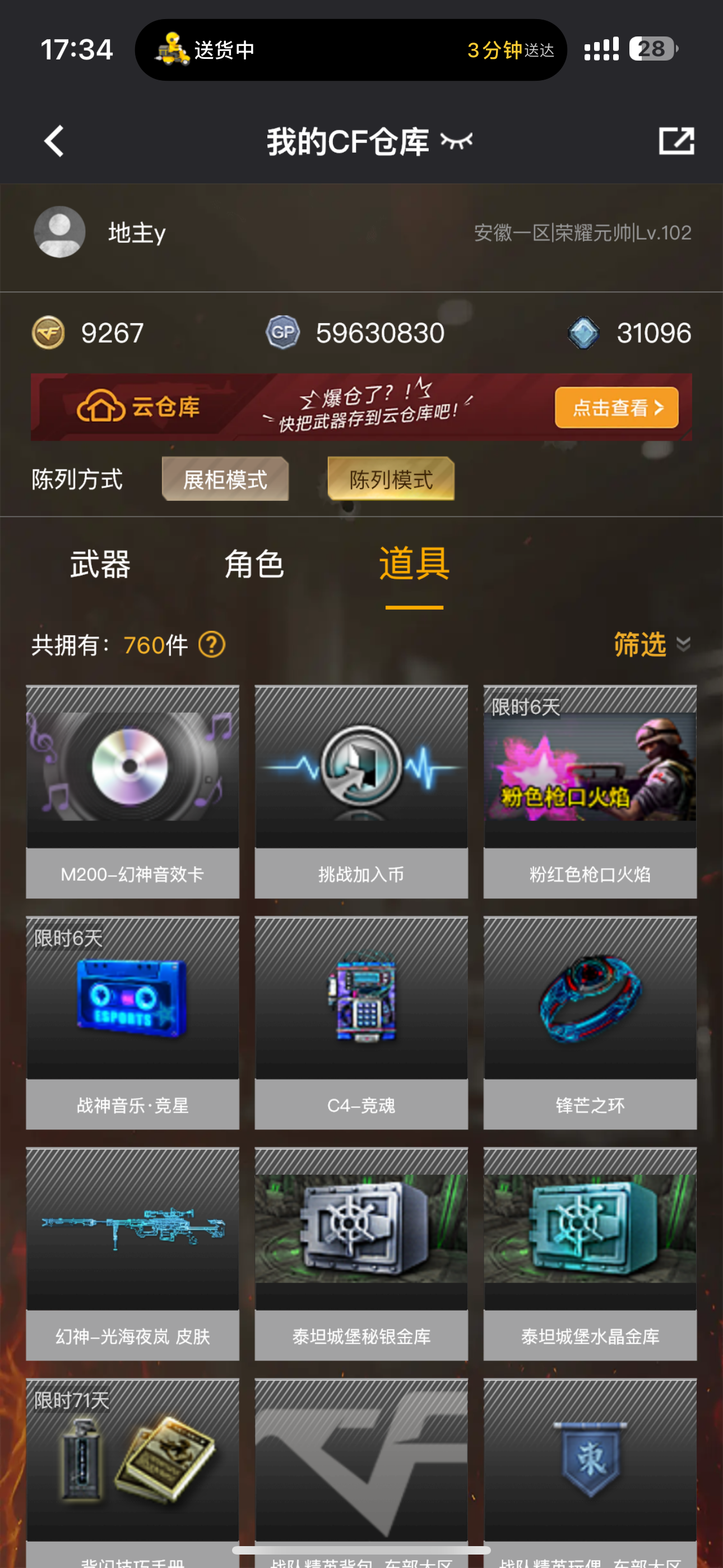The width and height of the screenshot is (723, 1568).
Task: Tap 点击查看 on the 云仓库 banner
Action: click(616, 407)
